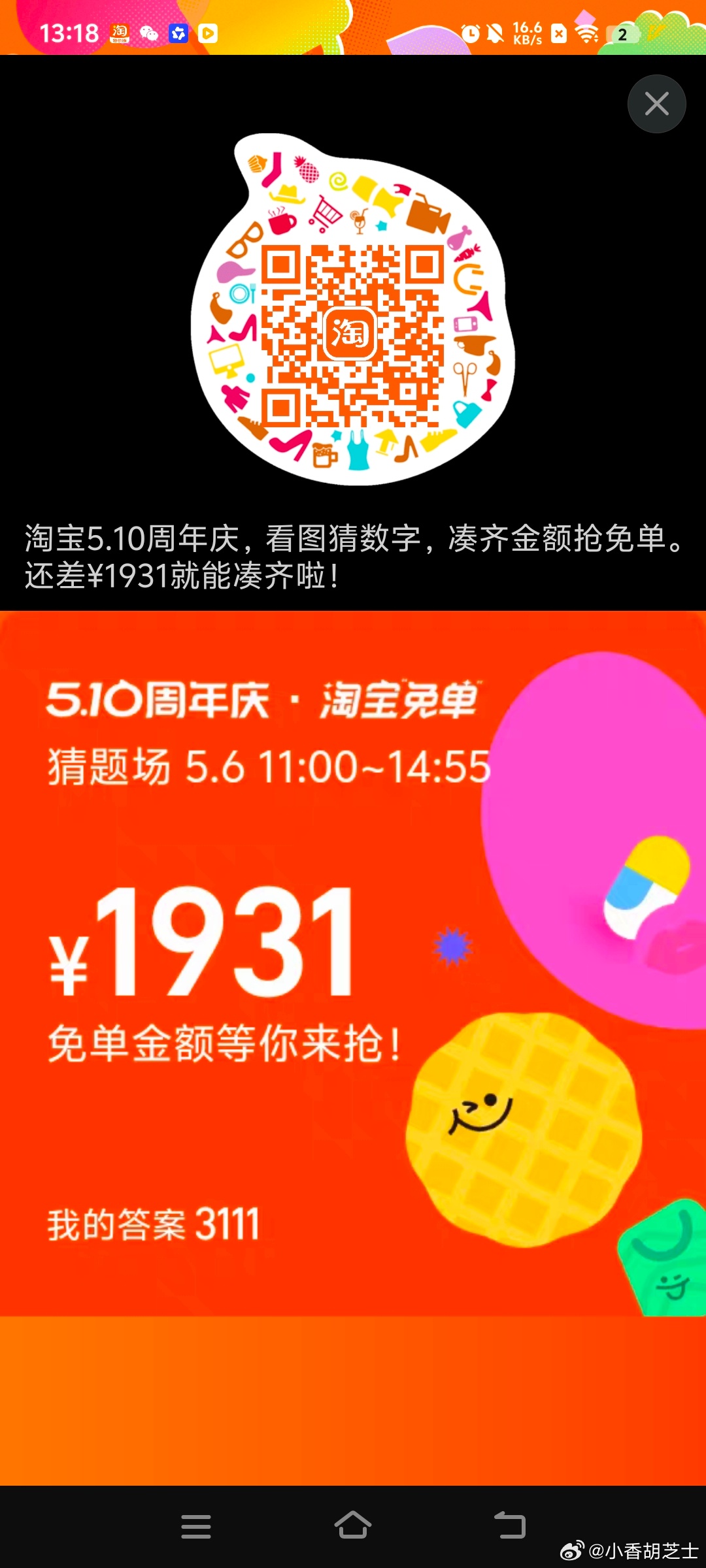Open the recent apps menu

[196, 1526]
